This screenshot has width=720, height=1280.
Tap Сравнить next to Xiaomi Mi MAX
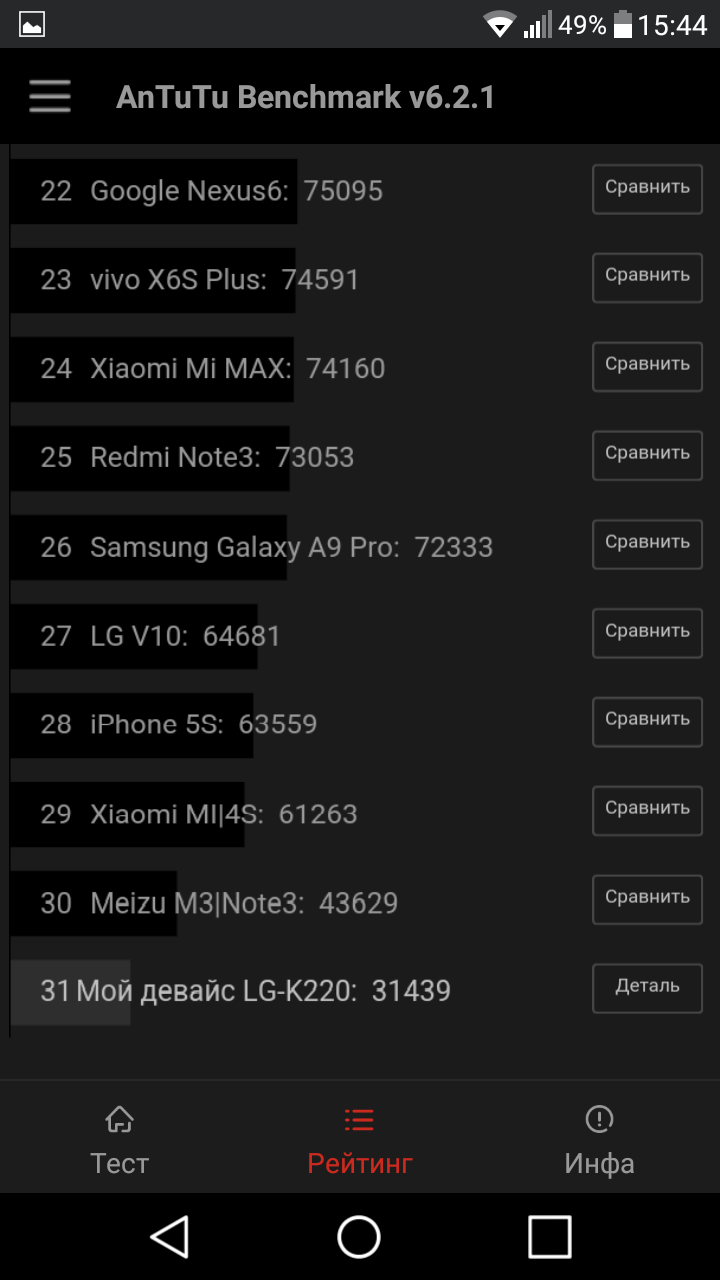tap(647, 366)
